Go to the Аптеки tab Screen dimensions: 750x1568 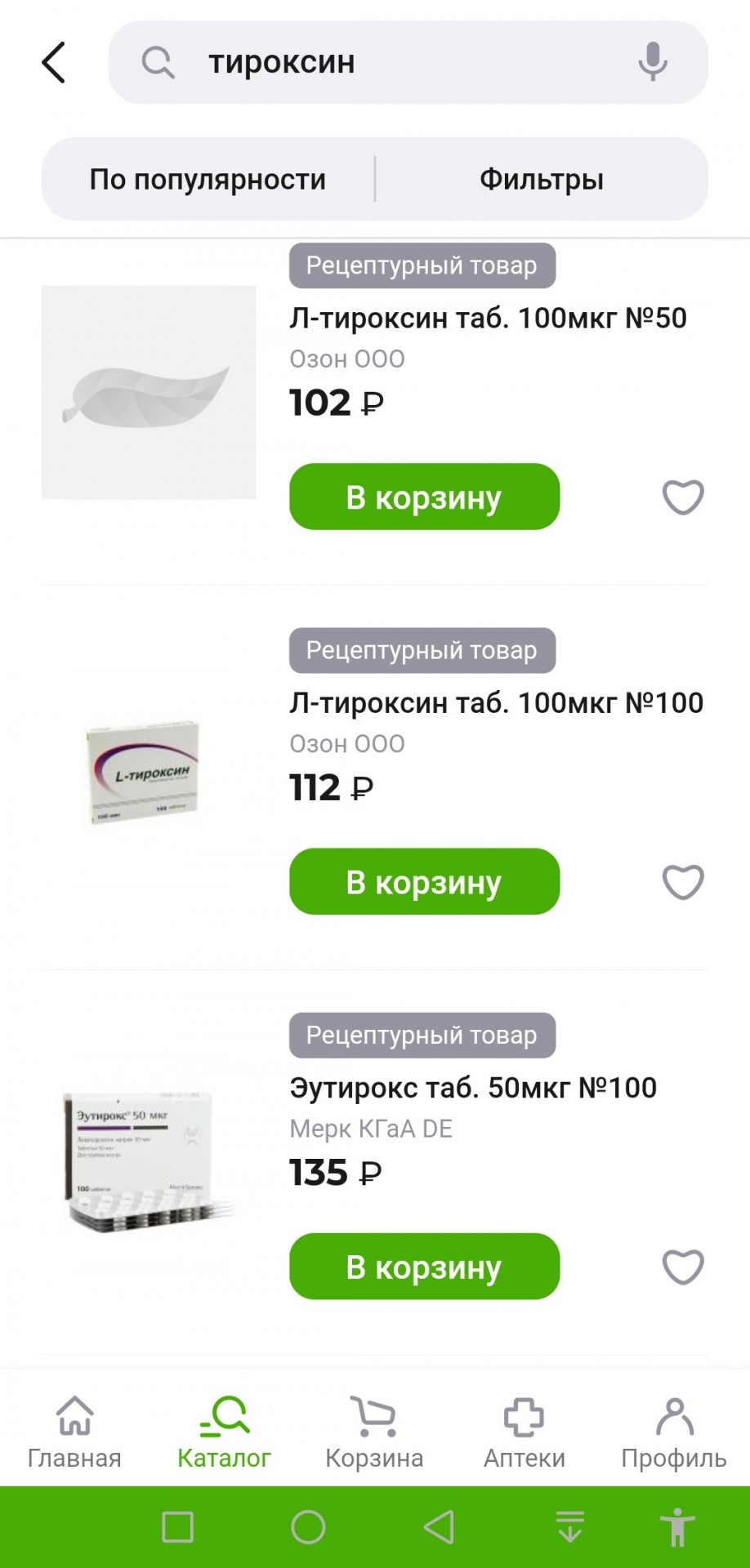point(524,1432)
